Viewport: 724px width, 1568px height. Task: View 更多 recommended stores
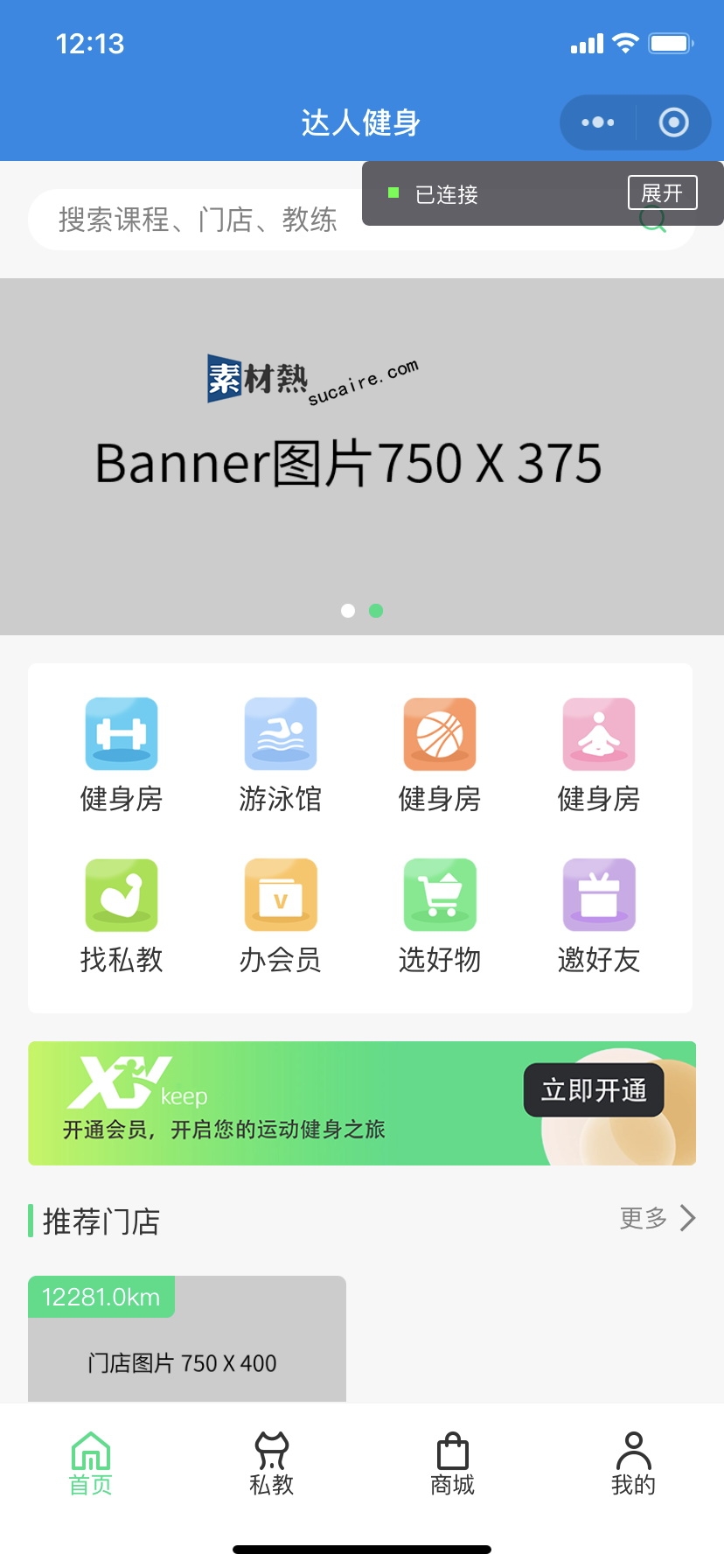click(657, 1218)
